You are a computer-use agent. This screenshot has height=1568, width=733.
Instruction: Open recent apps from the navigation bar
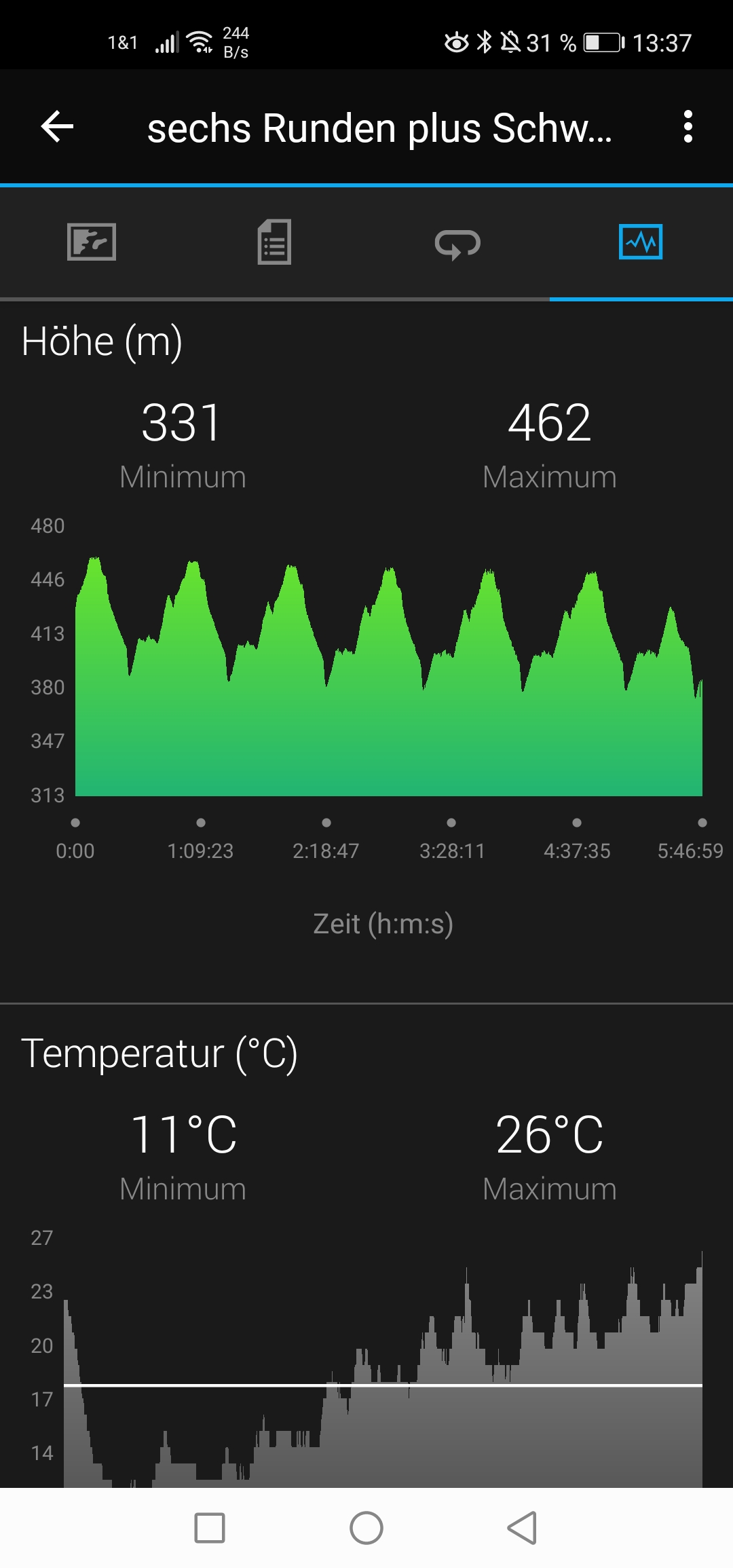(x=210, y=1528)
